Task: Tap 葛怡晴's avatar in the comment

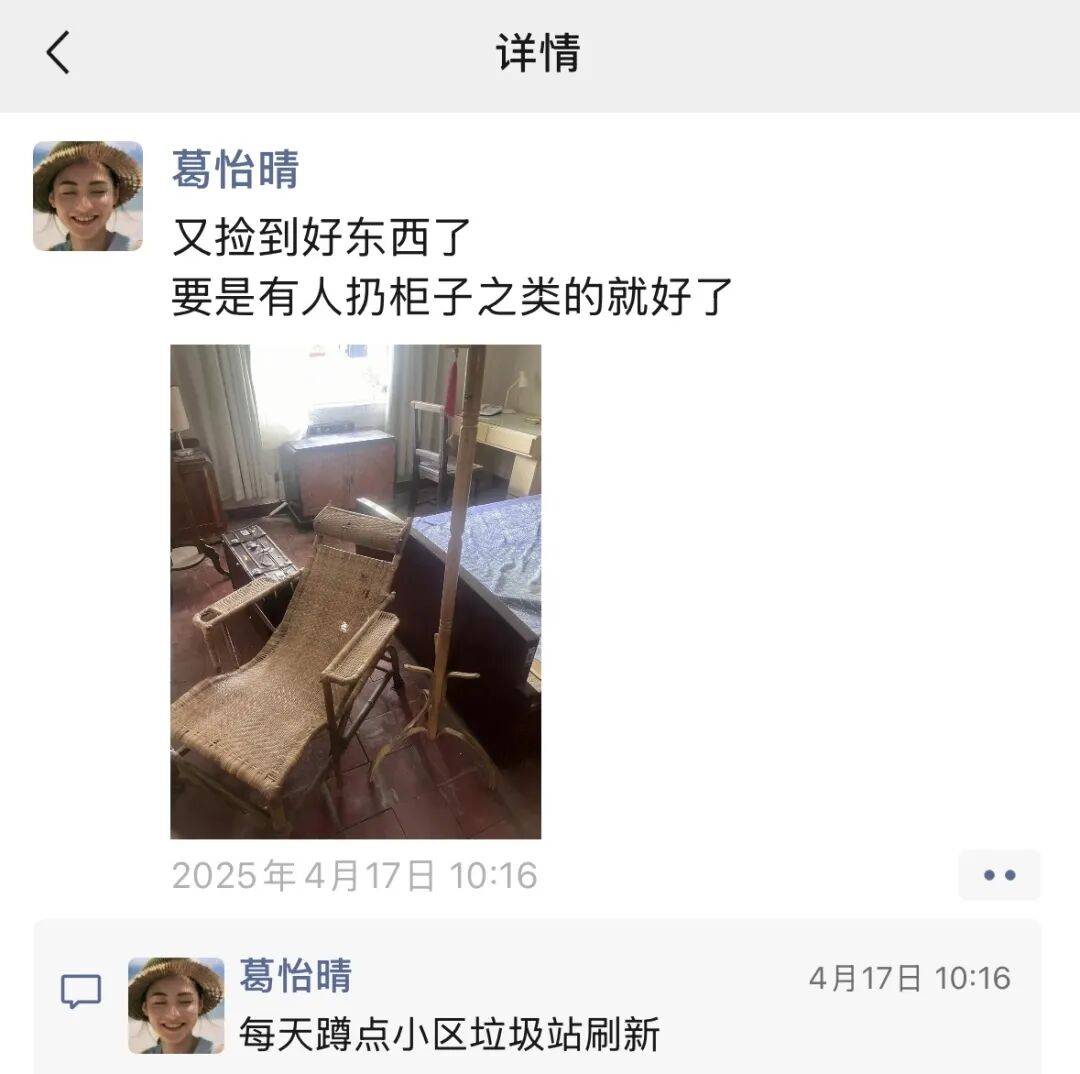Action: click(x=176, y=1004)
